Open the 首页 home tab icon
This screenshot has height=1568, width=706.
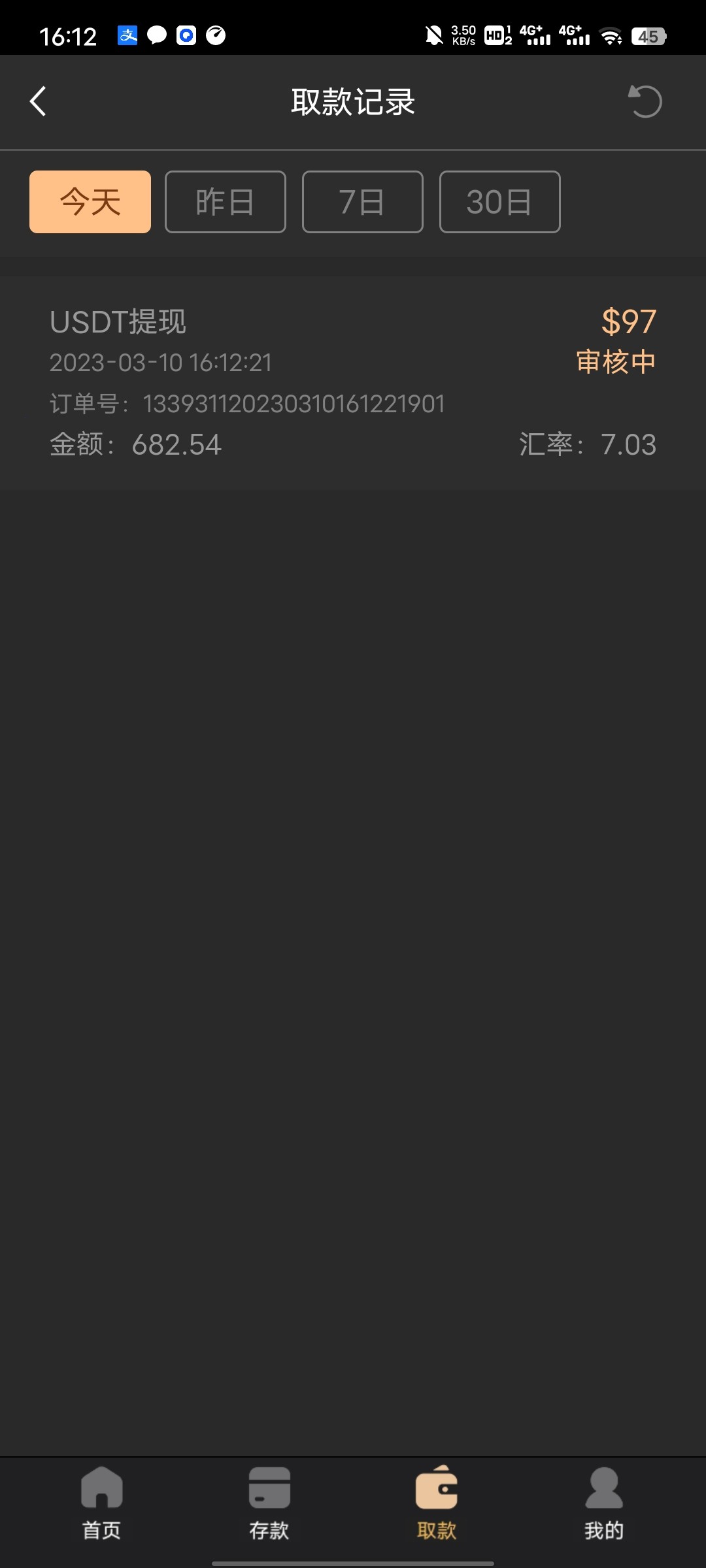[101, 1496]
